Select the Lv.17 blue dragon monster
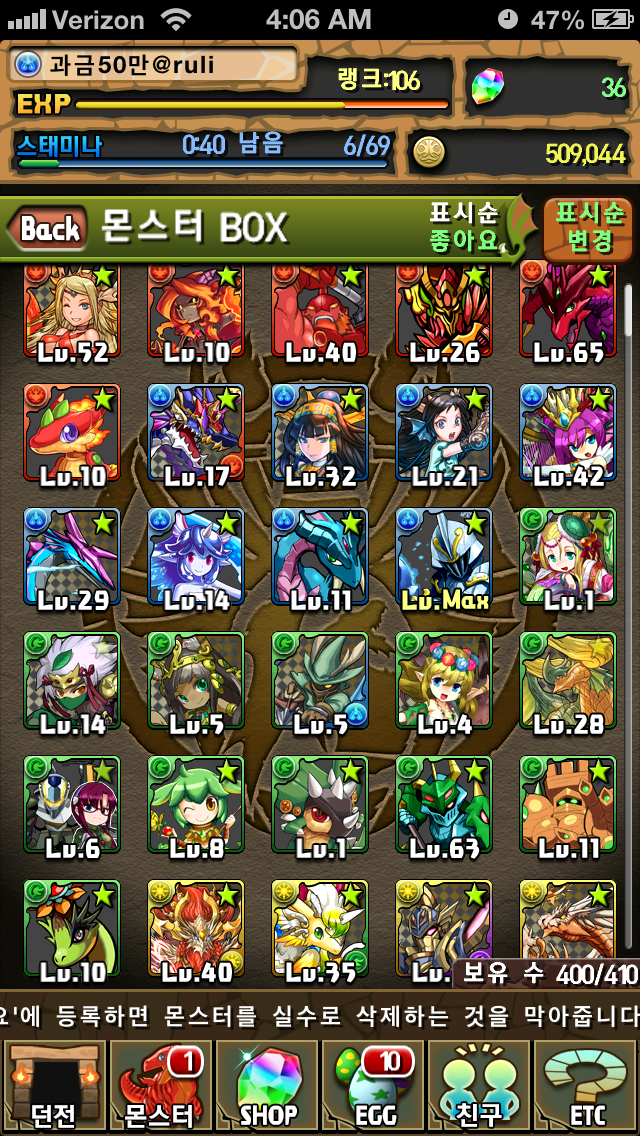This screenshot has height=1136, width=640. point(195,434)
